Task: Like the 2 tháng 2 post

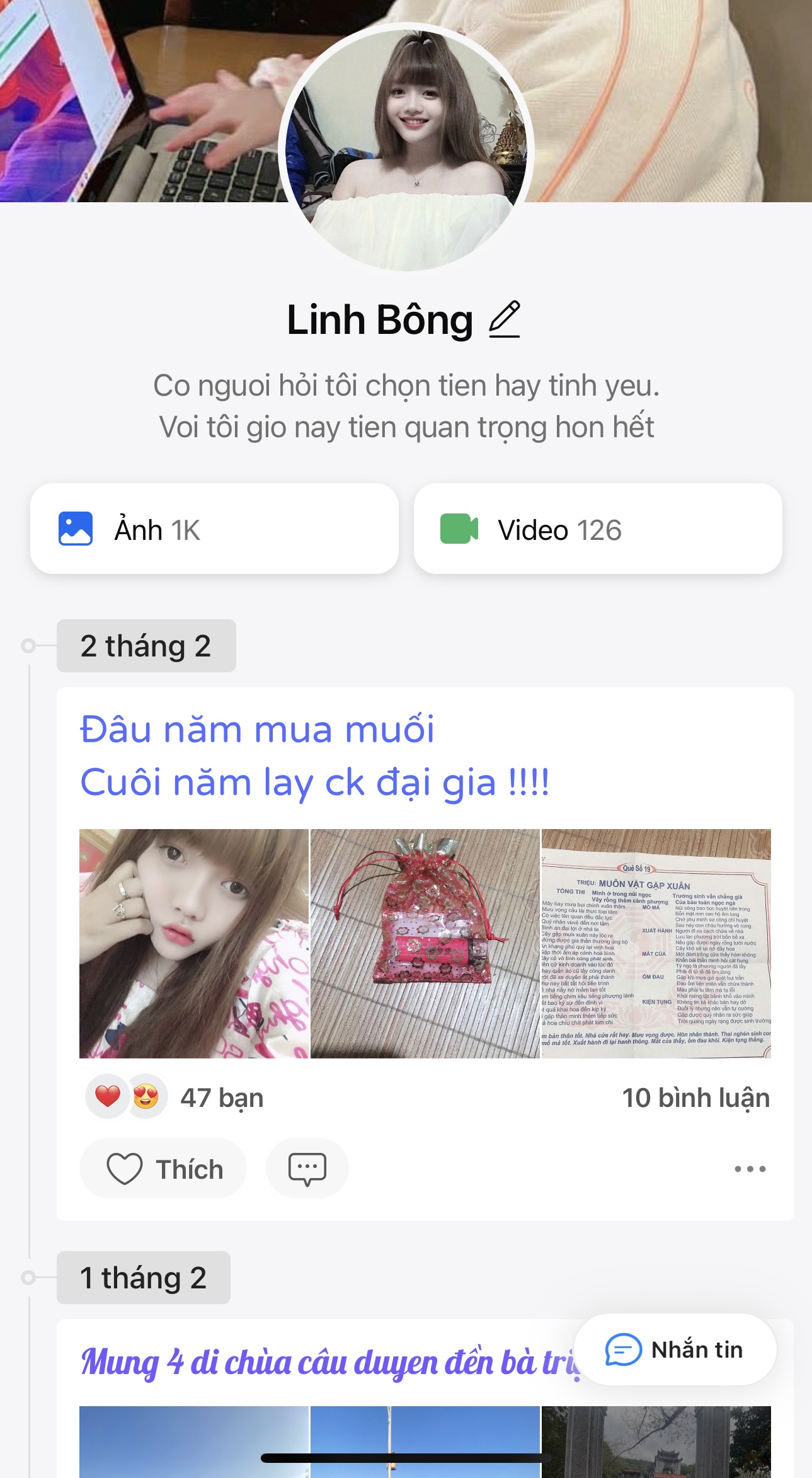Action: coord(163,1169)
